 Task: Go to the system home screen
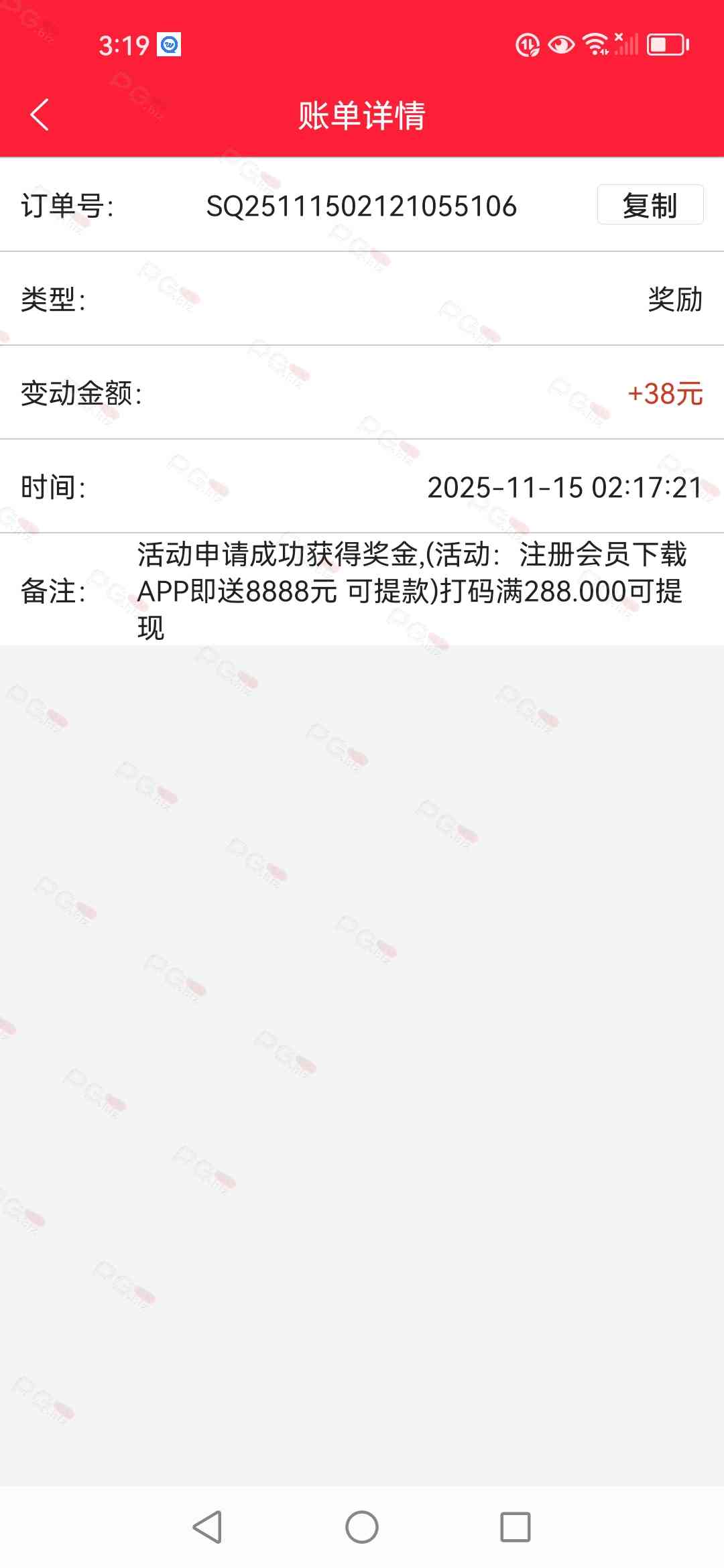362,1527
